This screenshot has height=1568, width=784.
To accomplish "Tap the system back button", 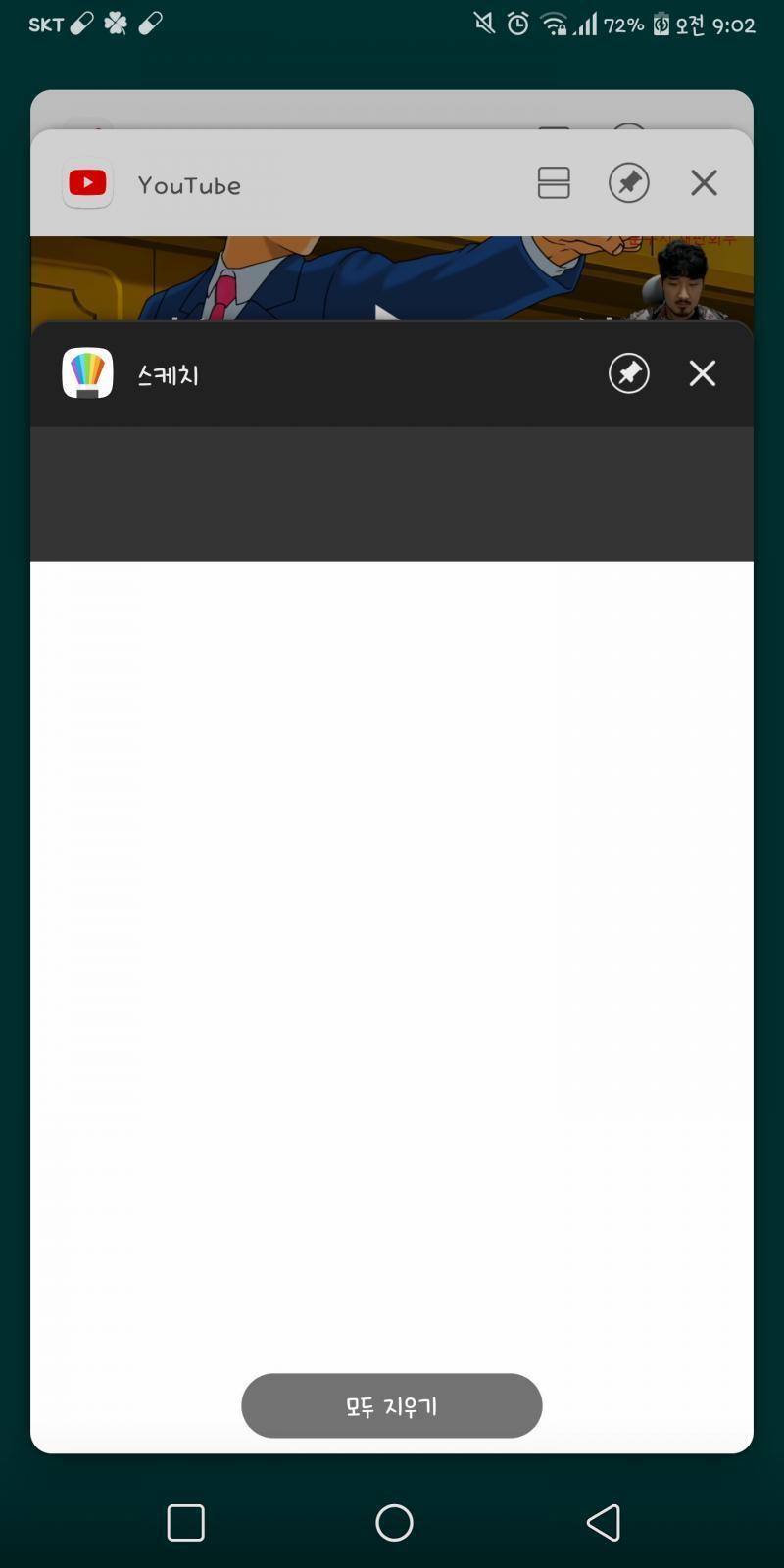I will [604, 1522].
